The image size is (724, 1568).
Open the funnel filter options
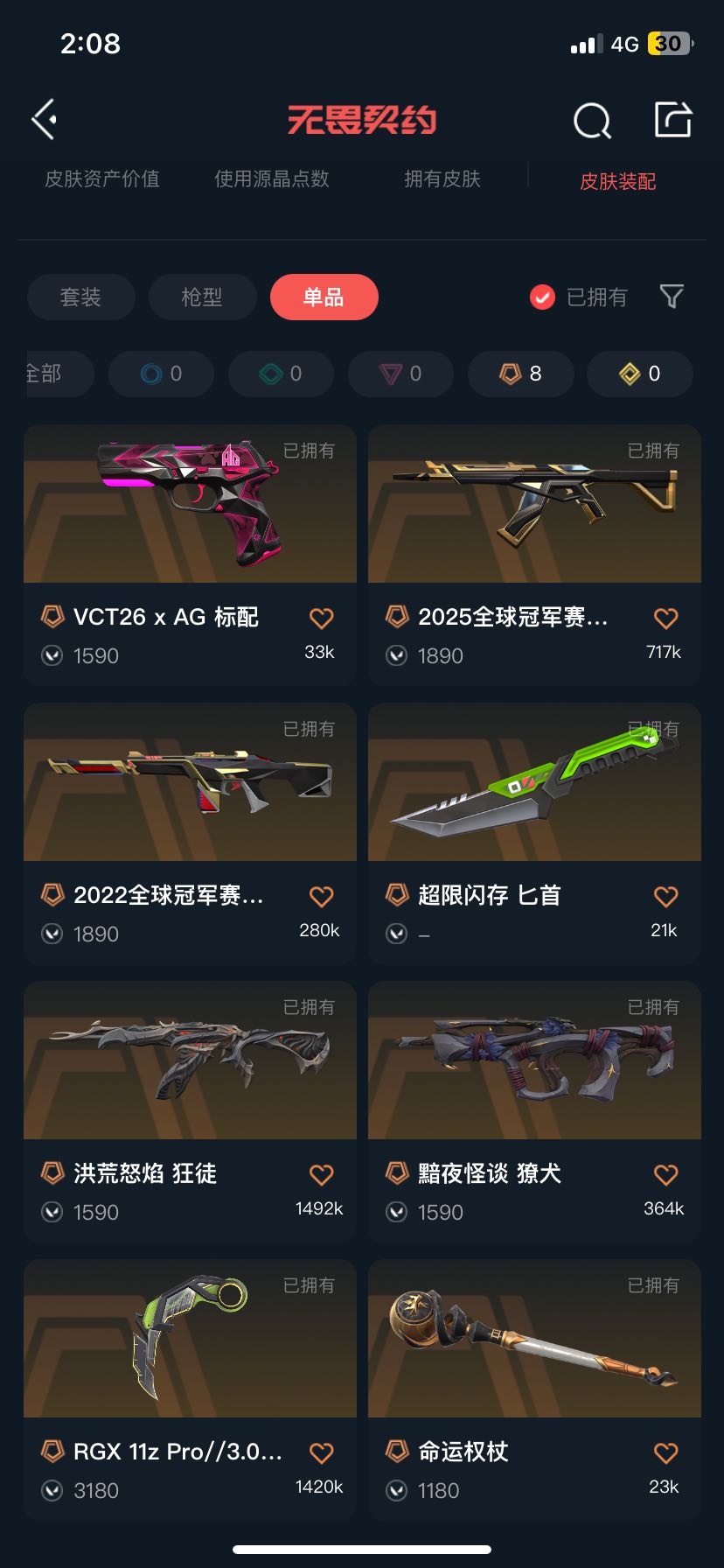[x=672, y=297]
